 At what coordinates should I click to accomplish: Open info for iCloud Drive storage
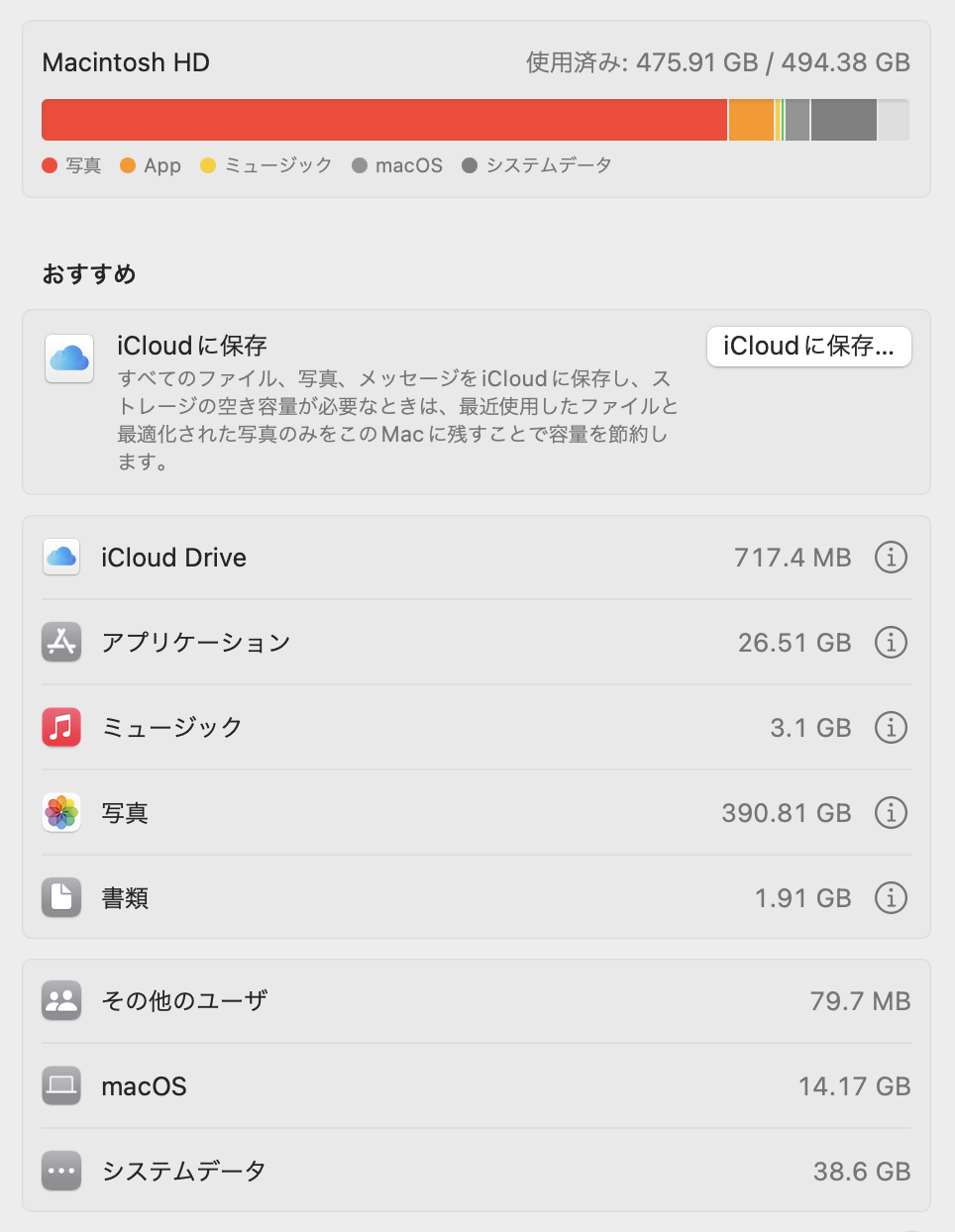coord(891,558)
